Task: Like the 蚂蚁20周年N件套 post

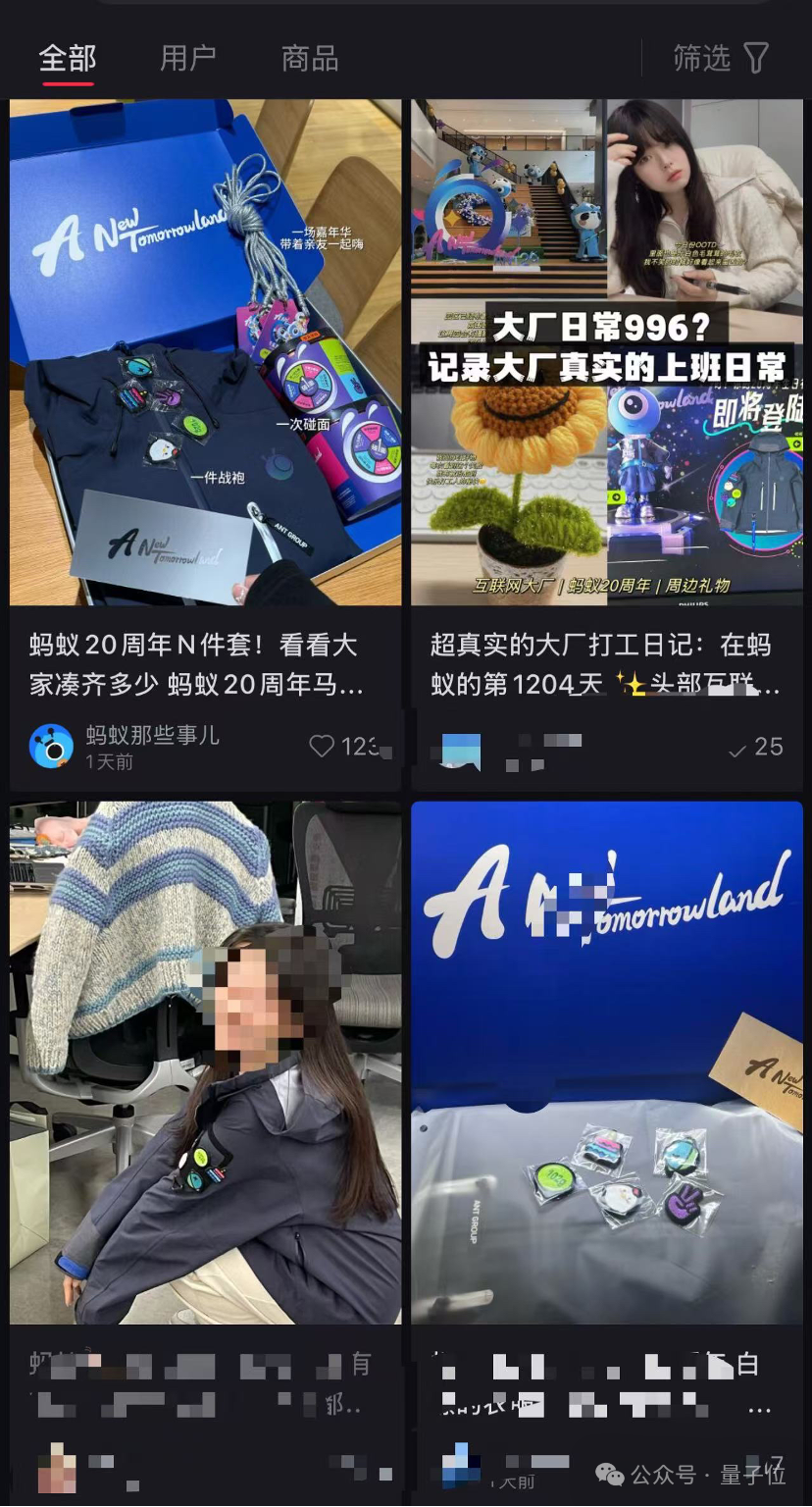Action: [x=323, y=747]
